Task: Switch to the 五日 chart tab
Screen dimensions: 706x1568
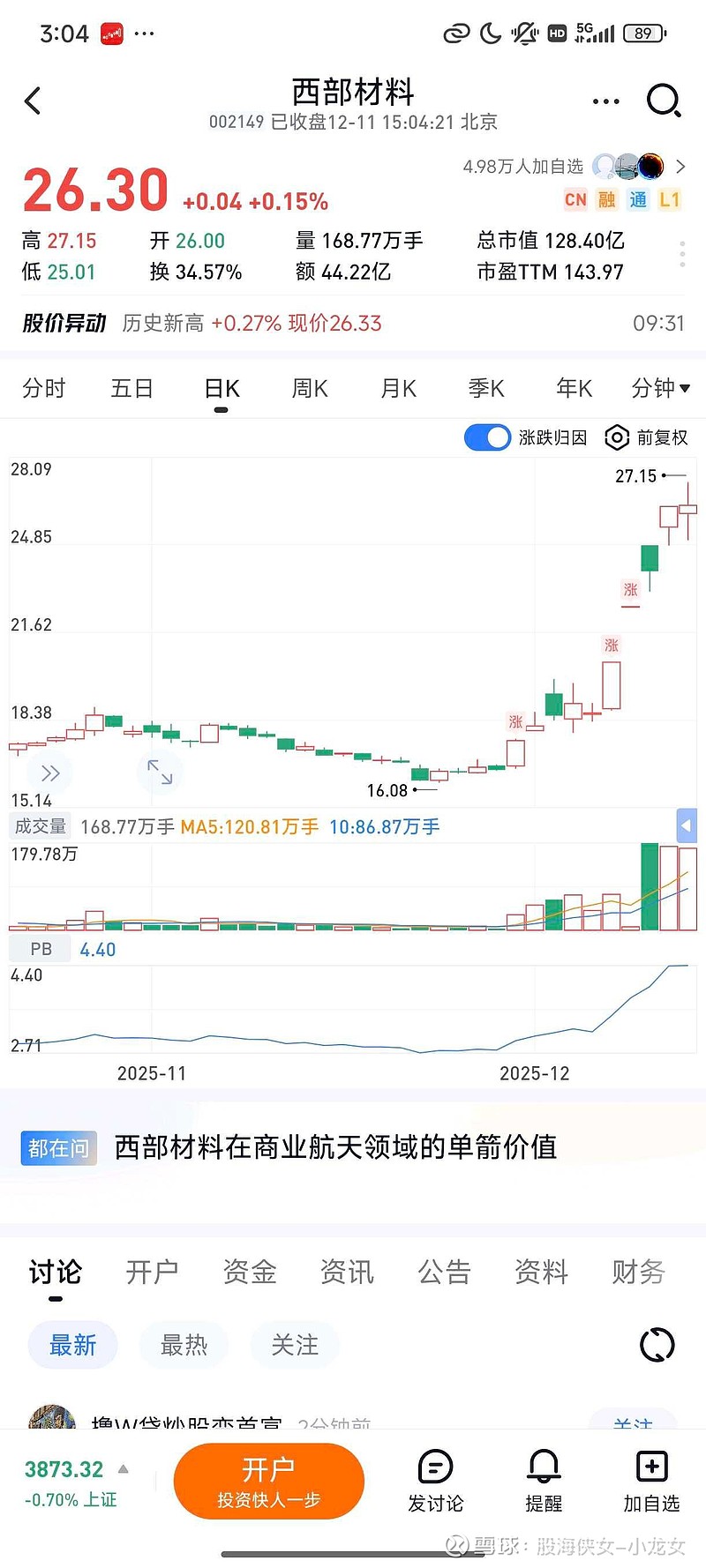Action: 132,388
